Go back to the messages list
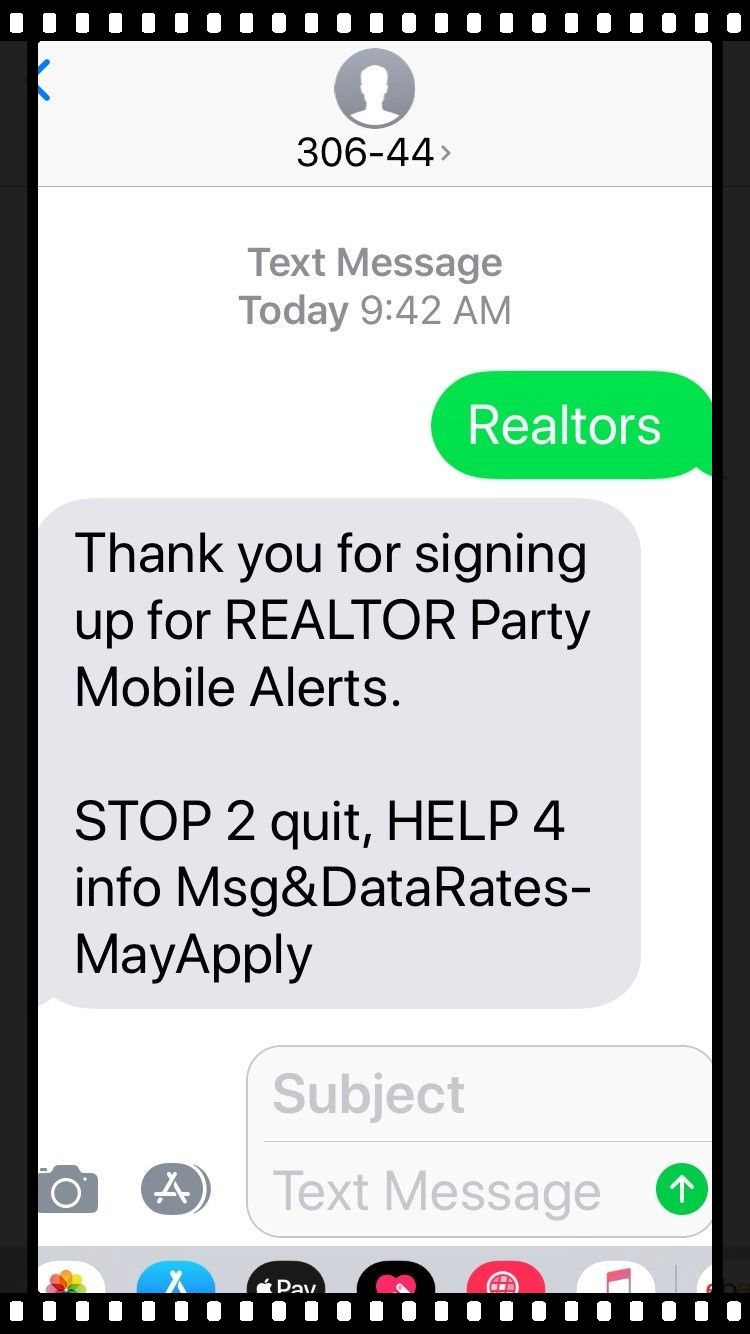 click(x=44, y=80)
